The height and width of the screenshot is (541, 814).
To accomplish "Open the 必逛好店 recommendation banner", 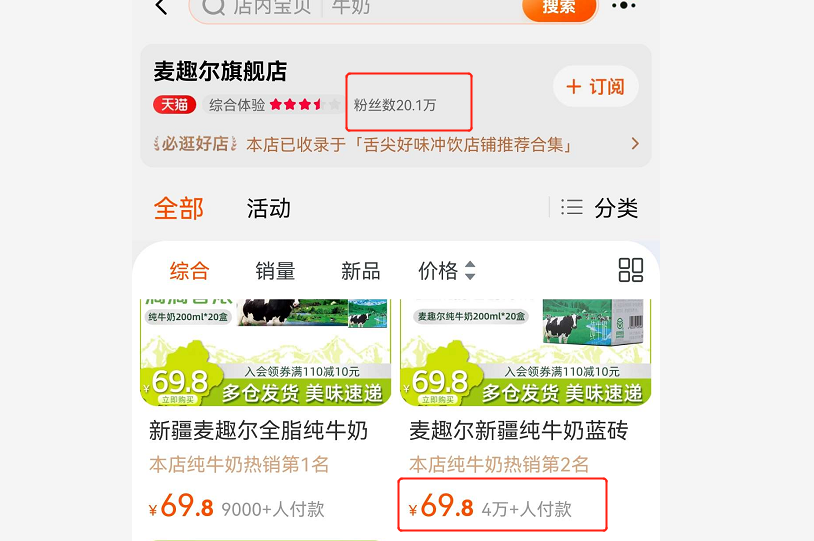I will (x=396, y=144).
